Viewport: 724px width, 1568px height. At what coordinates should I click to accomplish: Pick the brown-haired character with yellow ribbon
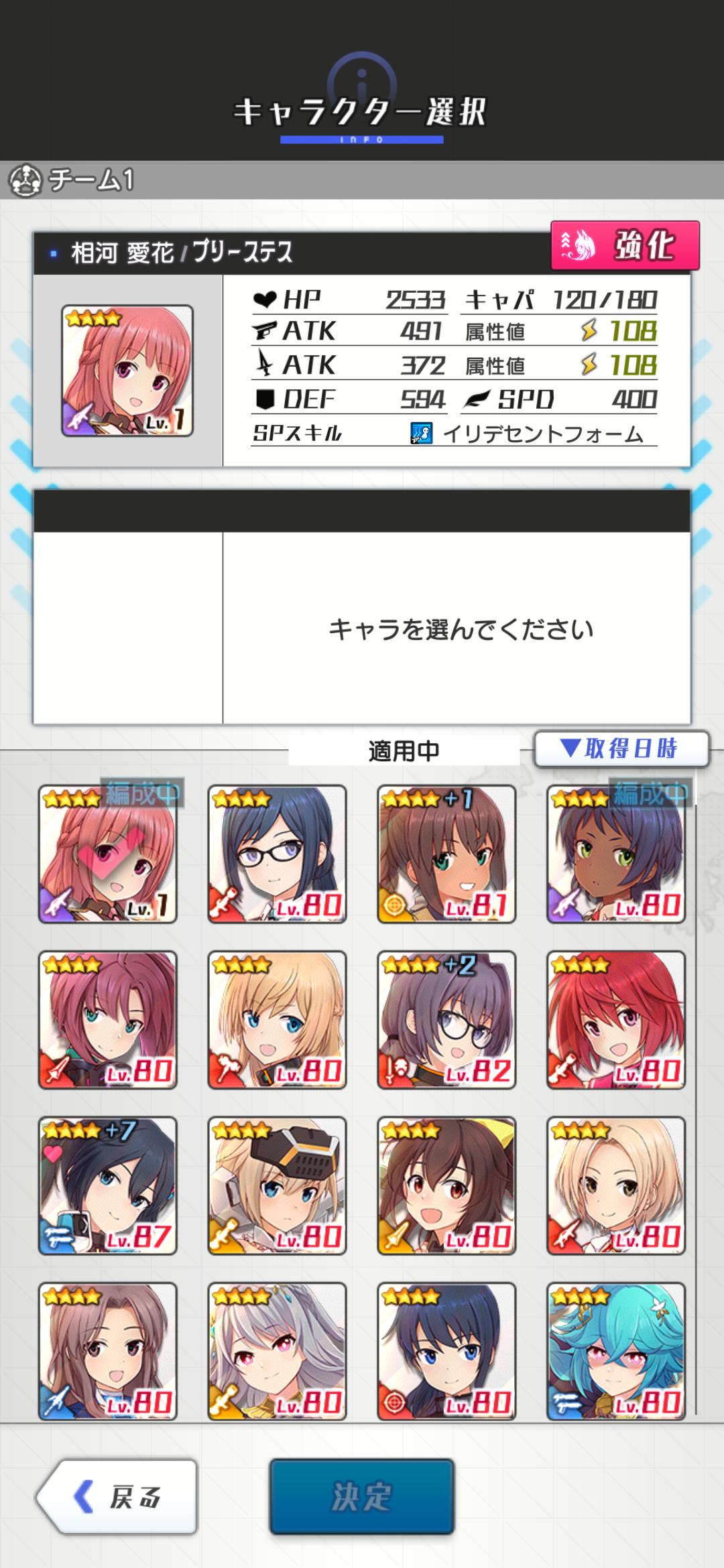446,1185
